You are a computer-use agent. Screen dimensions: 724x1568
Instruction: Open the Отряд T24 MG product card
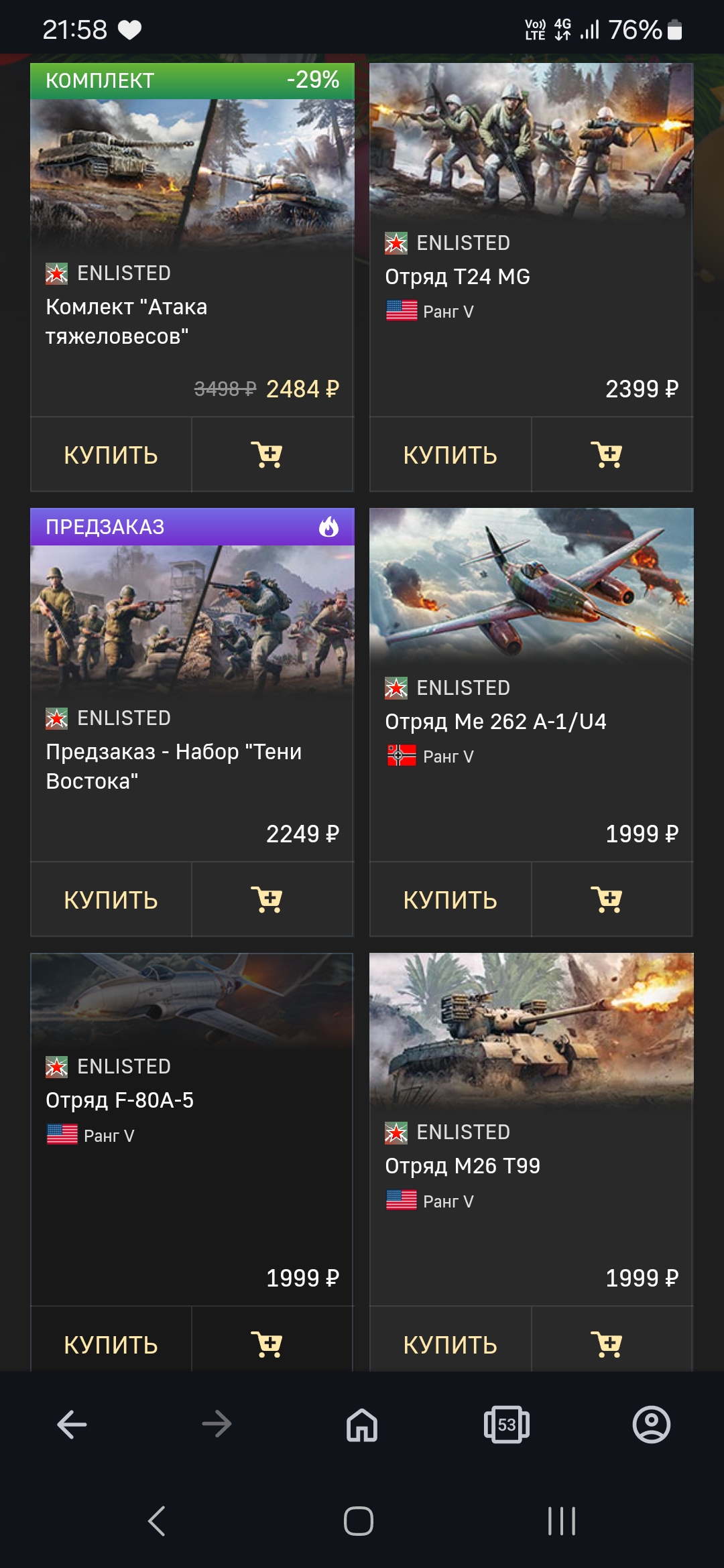tap(531, 276)
